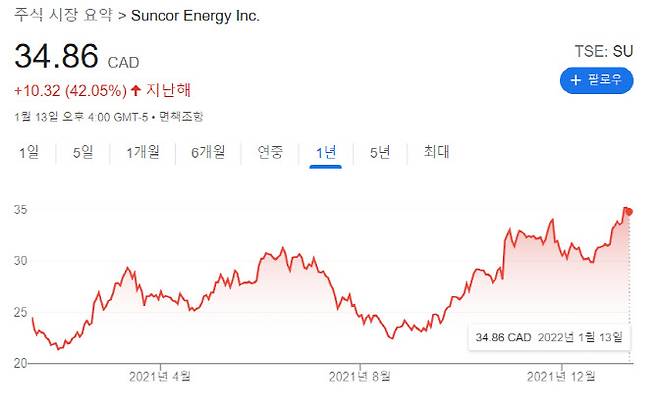Select the 1년 range tab

pos(325,152)
